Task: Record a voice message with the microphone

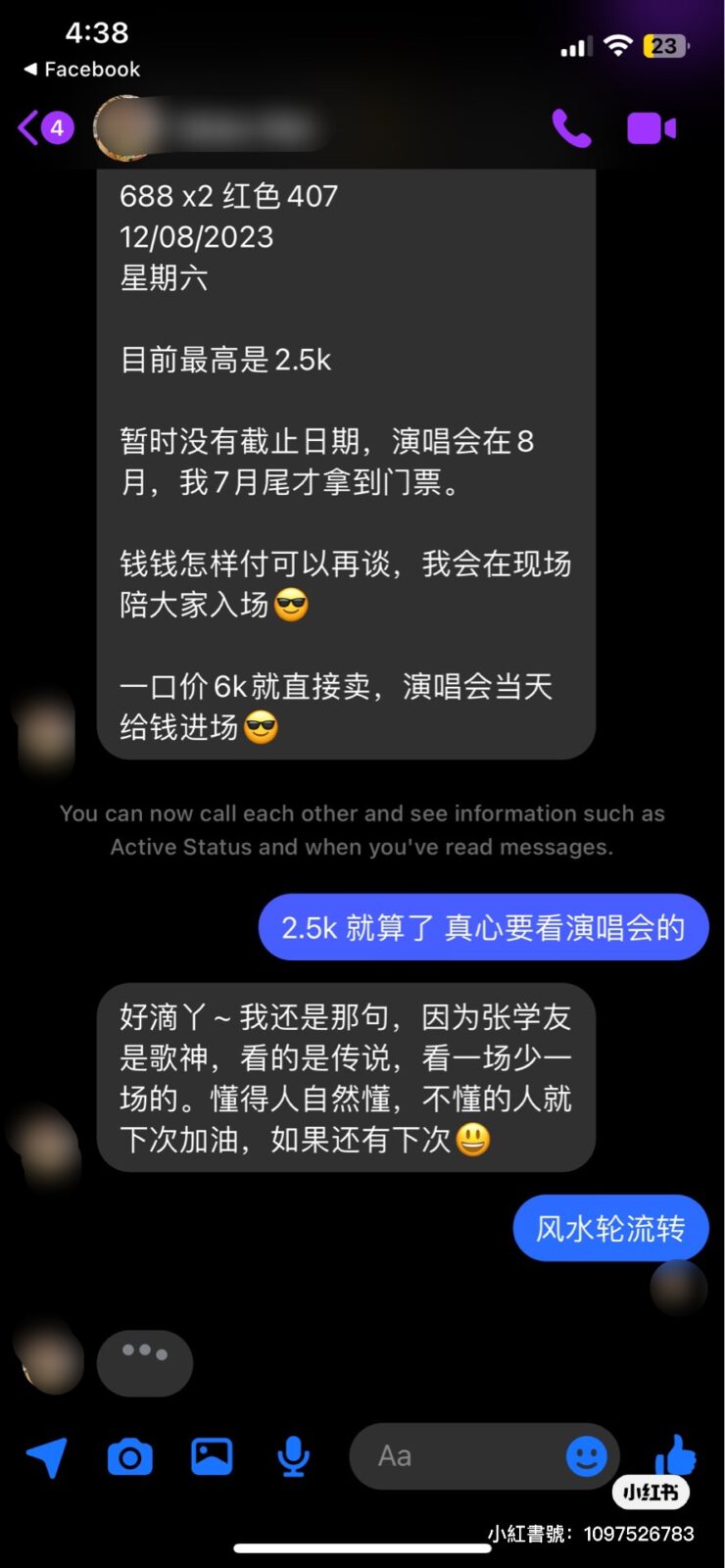Action: tap(293, 1457)
